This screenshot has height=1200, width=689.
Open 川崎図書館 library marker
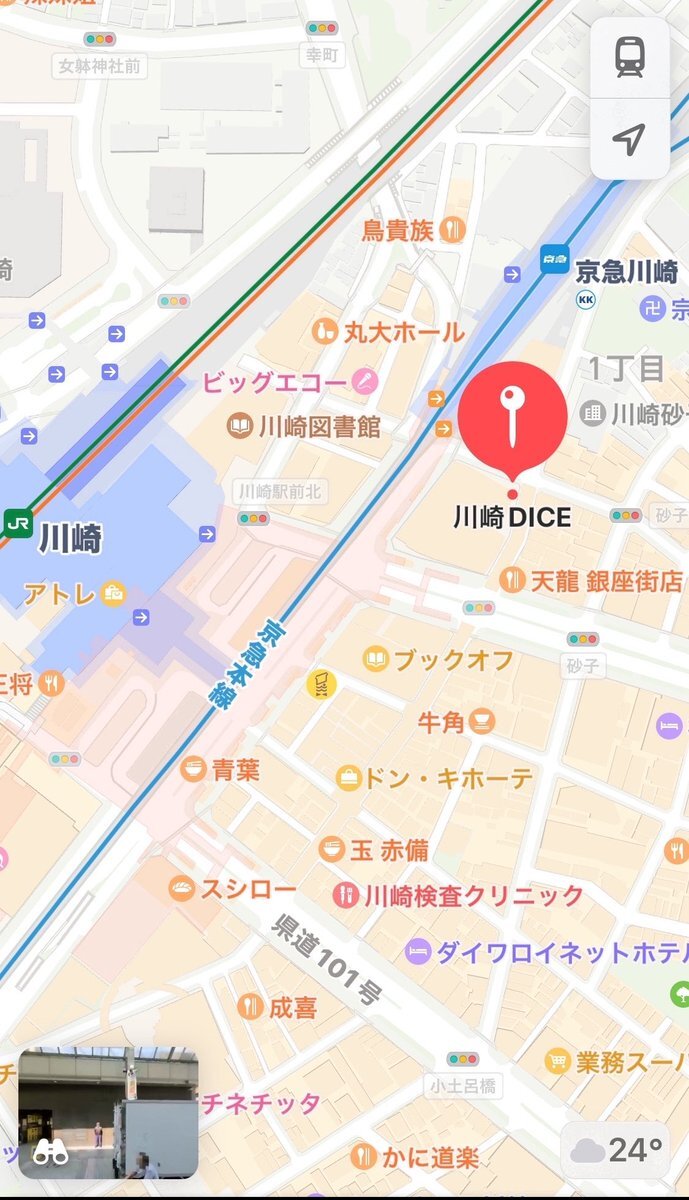(240, 427)
